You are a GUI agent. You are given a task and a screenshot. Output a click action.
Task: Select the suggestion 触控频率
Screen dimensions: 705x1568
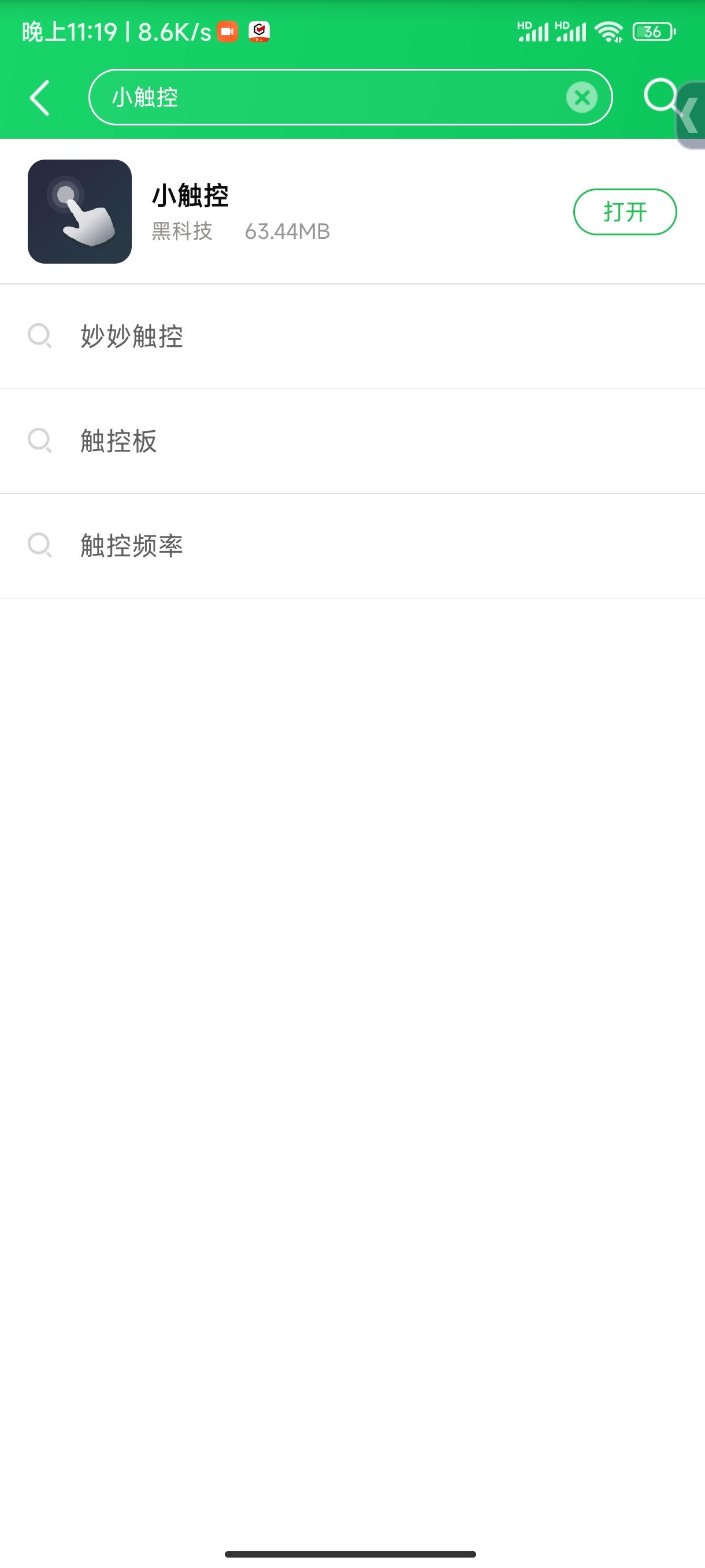(352, 546)
